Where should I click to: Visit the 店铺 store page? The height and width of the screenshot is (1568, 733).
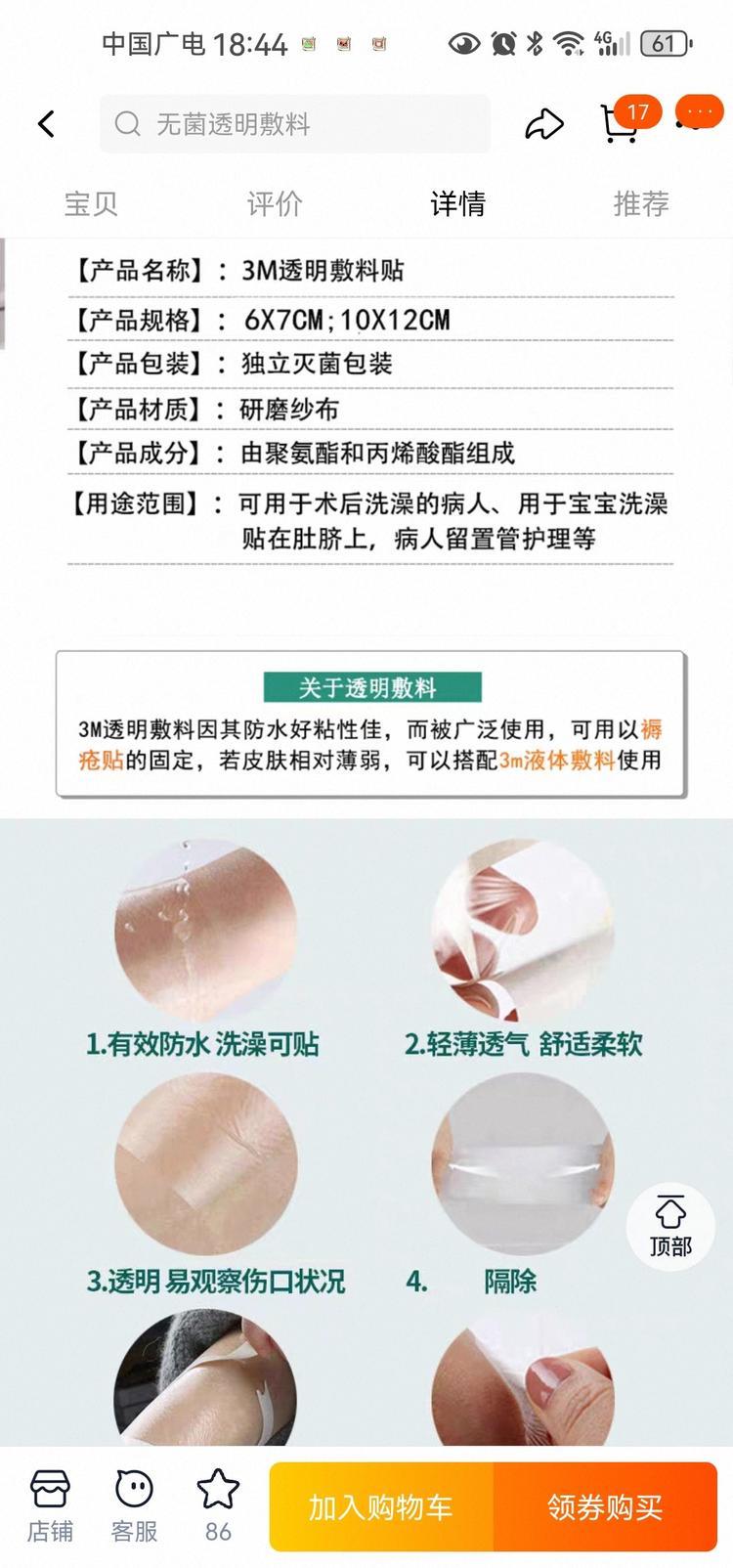point(50,1505)
